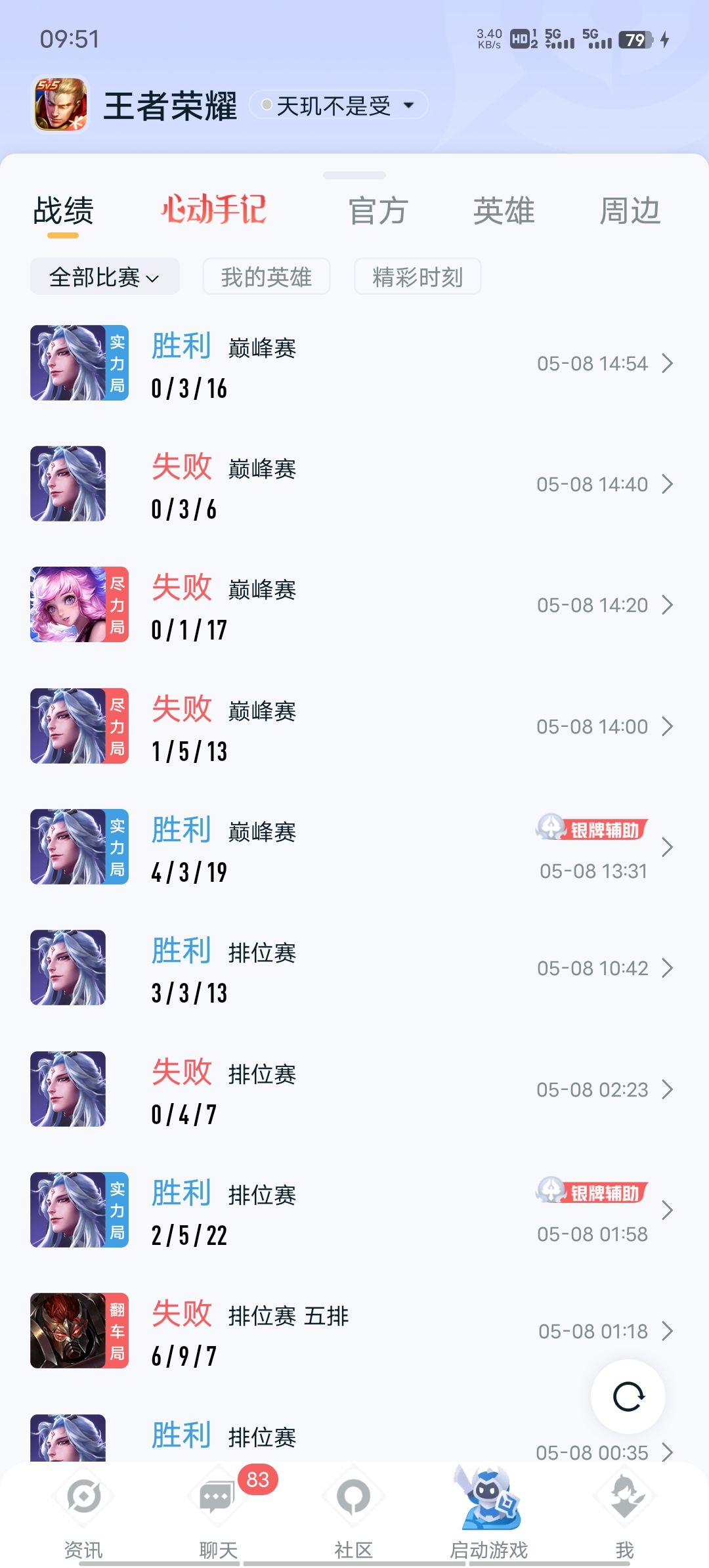
Task: Tap the 王者荣耀 game app icon
Action: point(60,104)
